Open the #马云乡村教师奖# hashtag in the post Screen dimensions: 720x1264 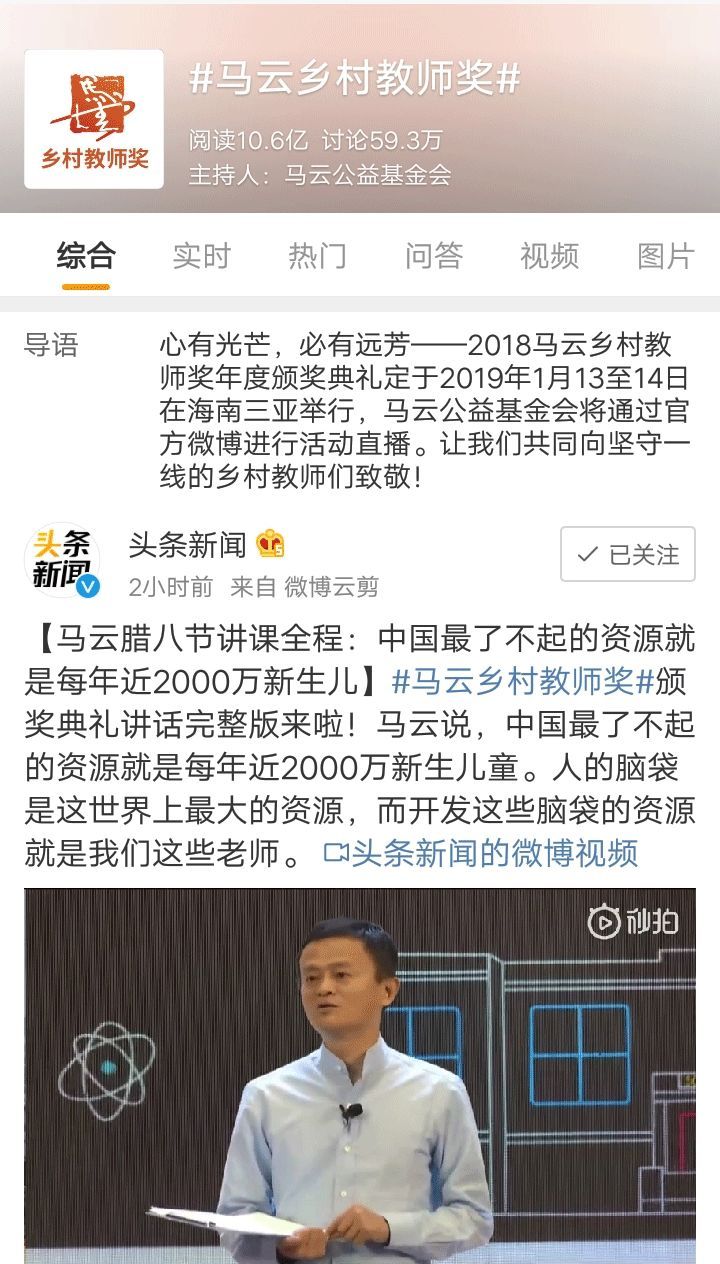[x=523, y=681]
